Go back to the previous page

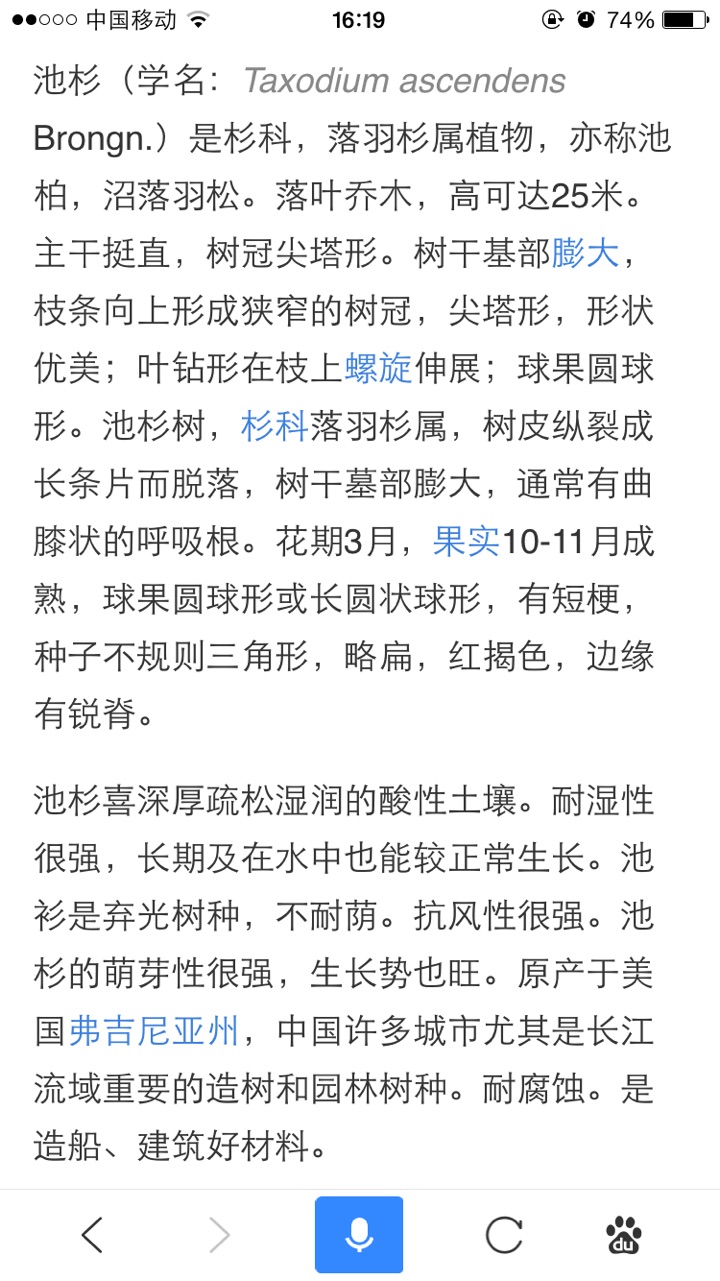(x=92, y=1235)
